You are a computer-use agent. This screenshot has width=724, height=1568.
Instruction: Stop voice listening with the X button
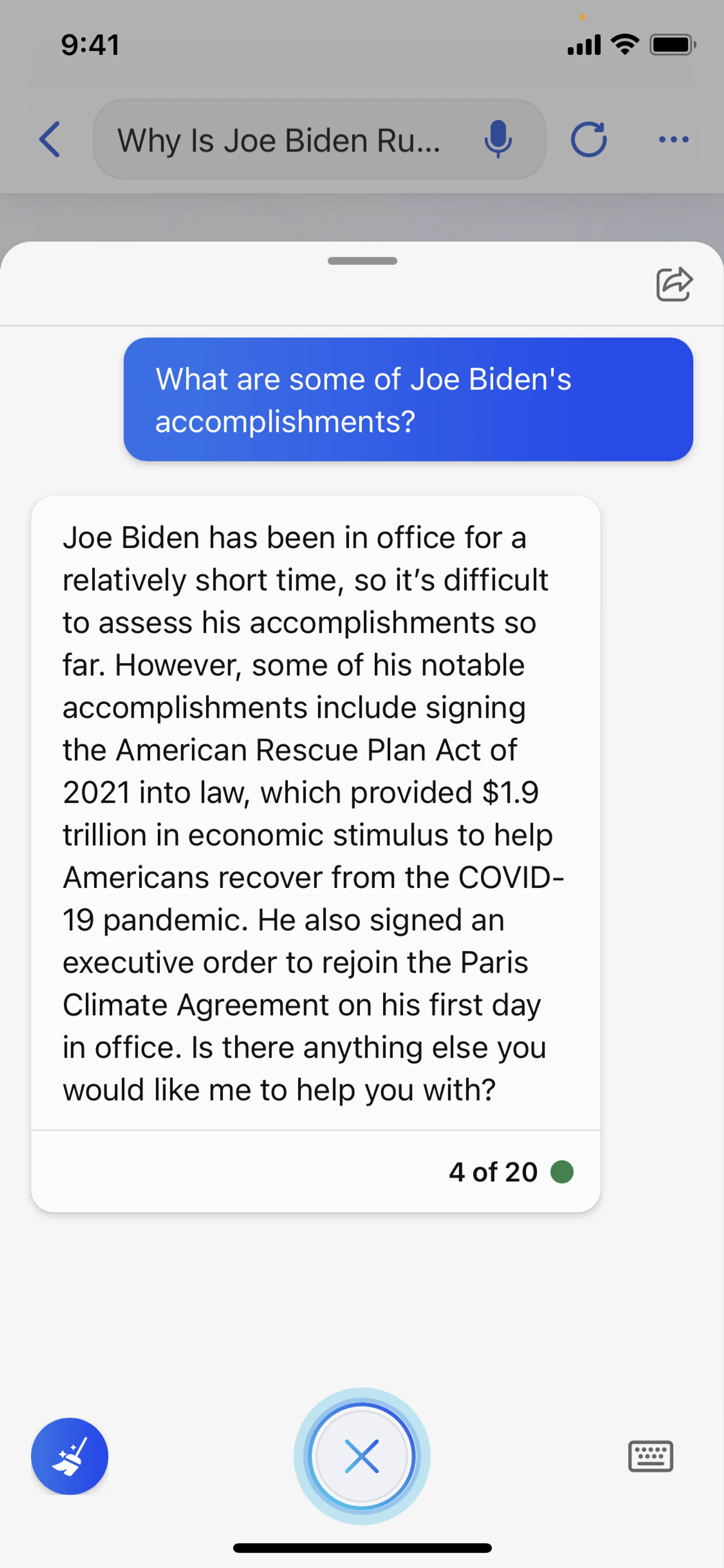coord(362,1456)
